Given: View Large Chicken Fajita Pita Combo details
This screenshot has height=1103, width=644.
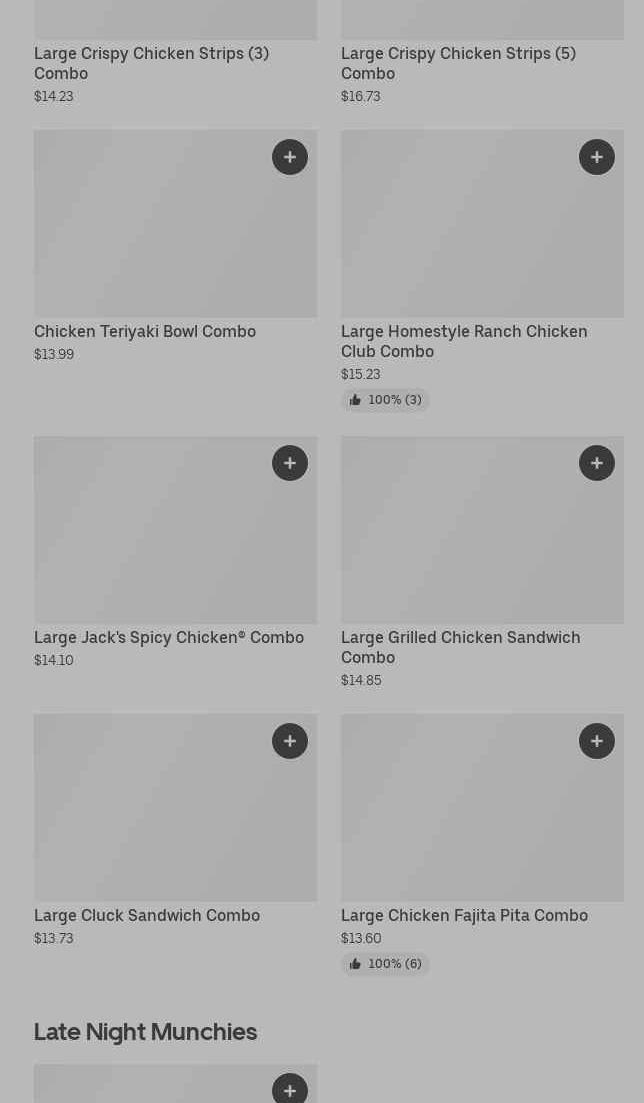Looking at the screenshot, I should click(x=464, y=915).
